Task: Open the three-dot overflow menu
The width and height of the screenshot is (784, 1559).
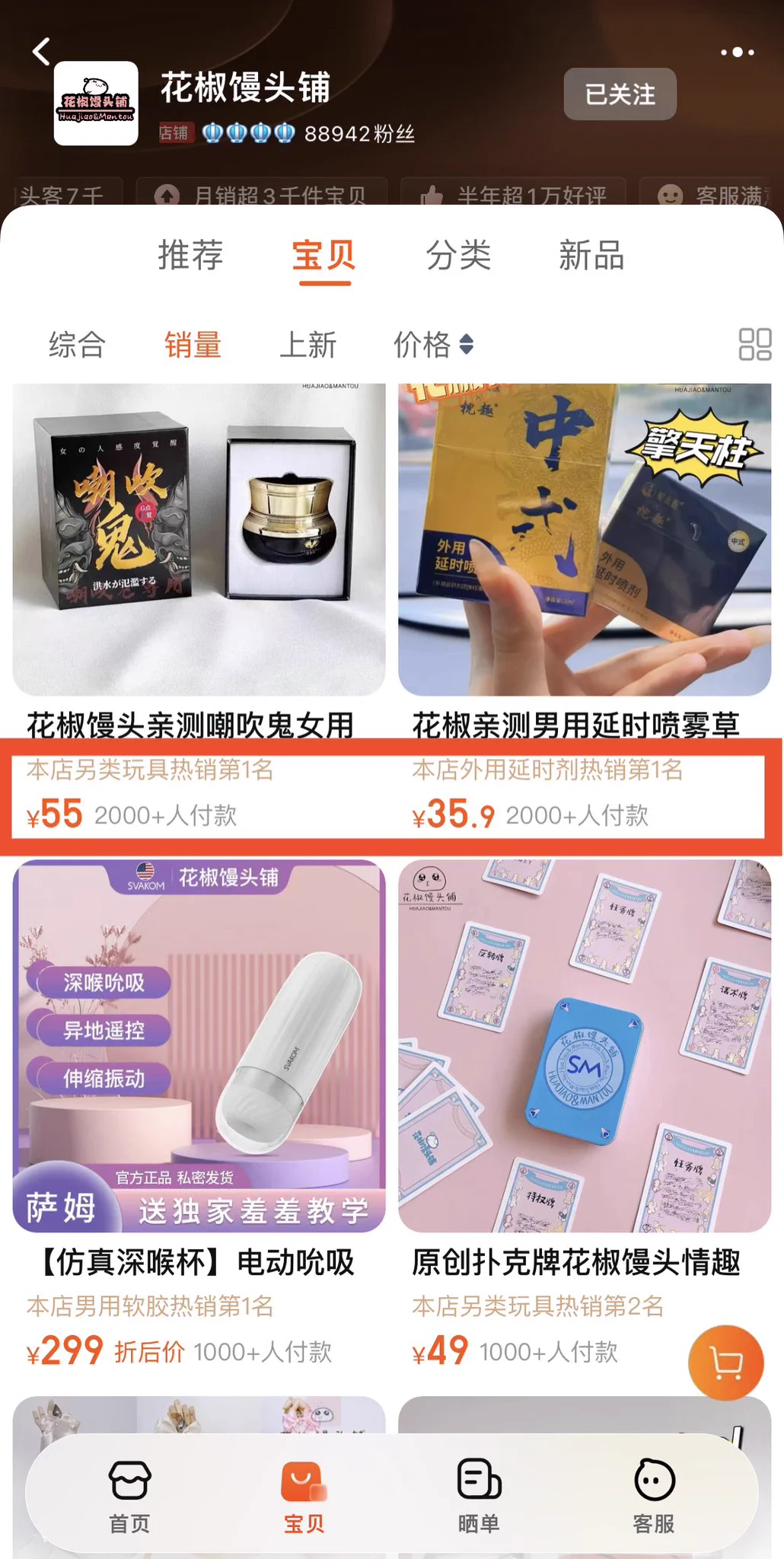Action: coord(737,53)
